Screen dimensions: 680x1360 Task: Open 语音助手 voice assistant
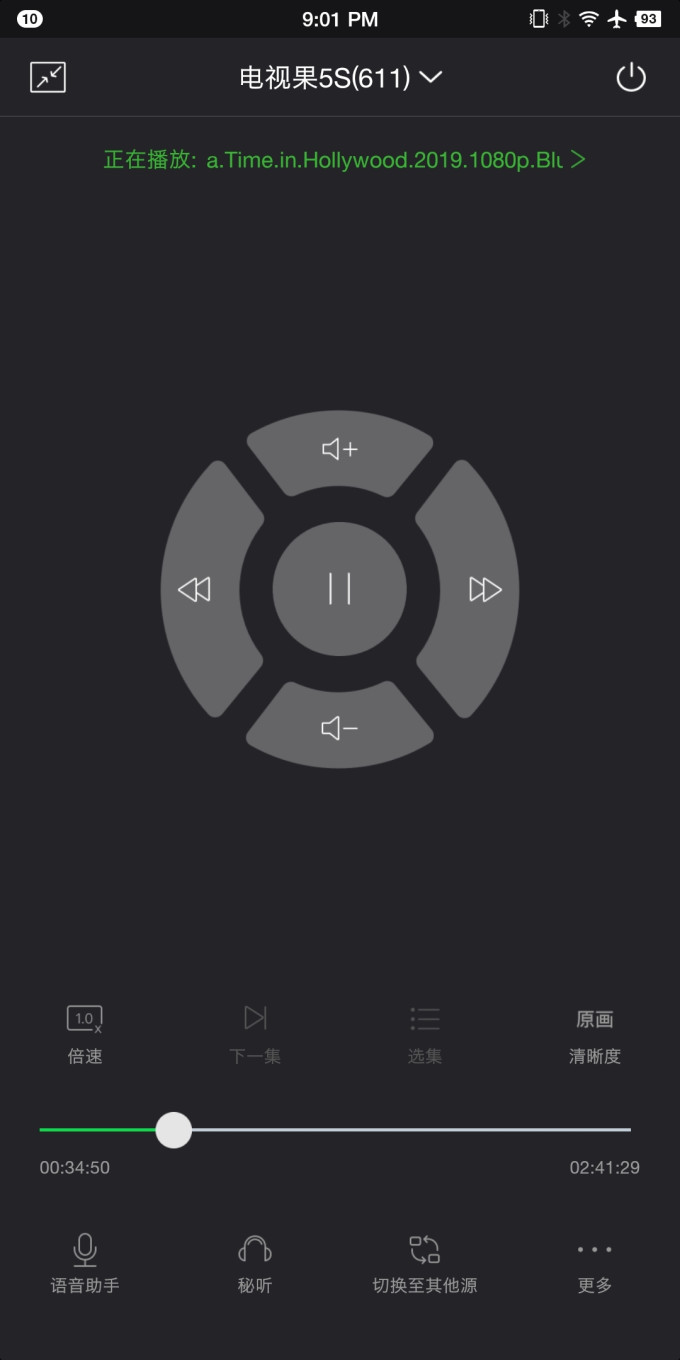[x=85, y=1265]
